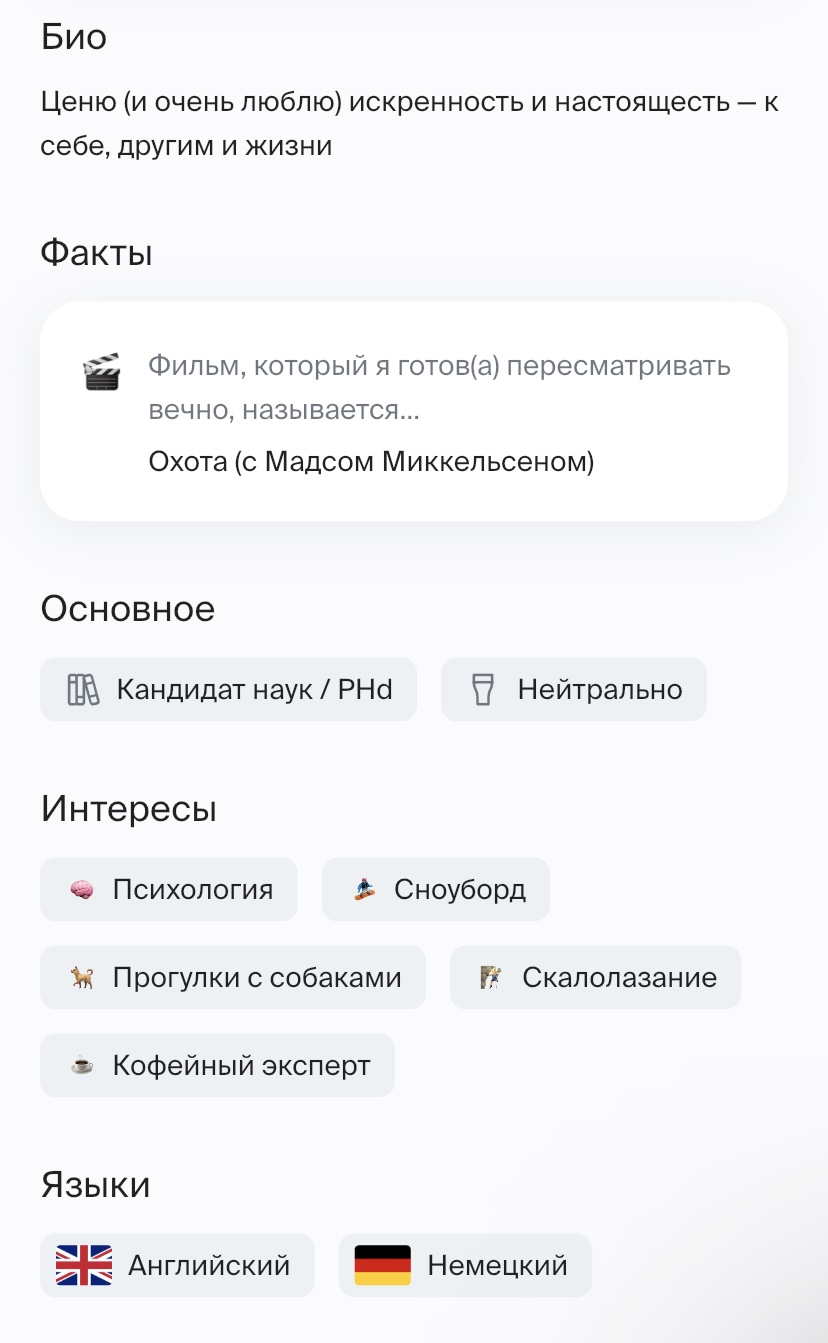
Task: Tap the Английский language chip
Action: pyautogui.click(x=177, y=1265)
